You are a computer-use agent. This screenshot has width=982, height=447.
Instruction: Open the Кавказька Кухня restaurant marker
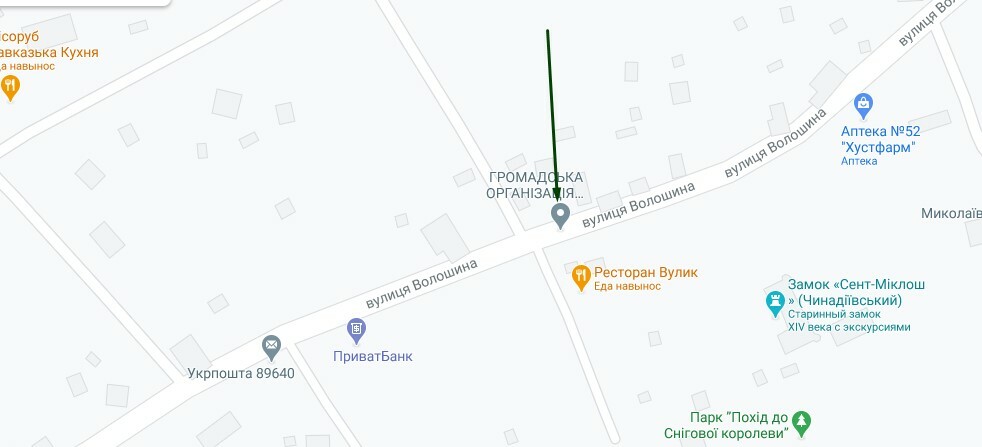pos(11,87)
